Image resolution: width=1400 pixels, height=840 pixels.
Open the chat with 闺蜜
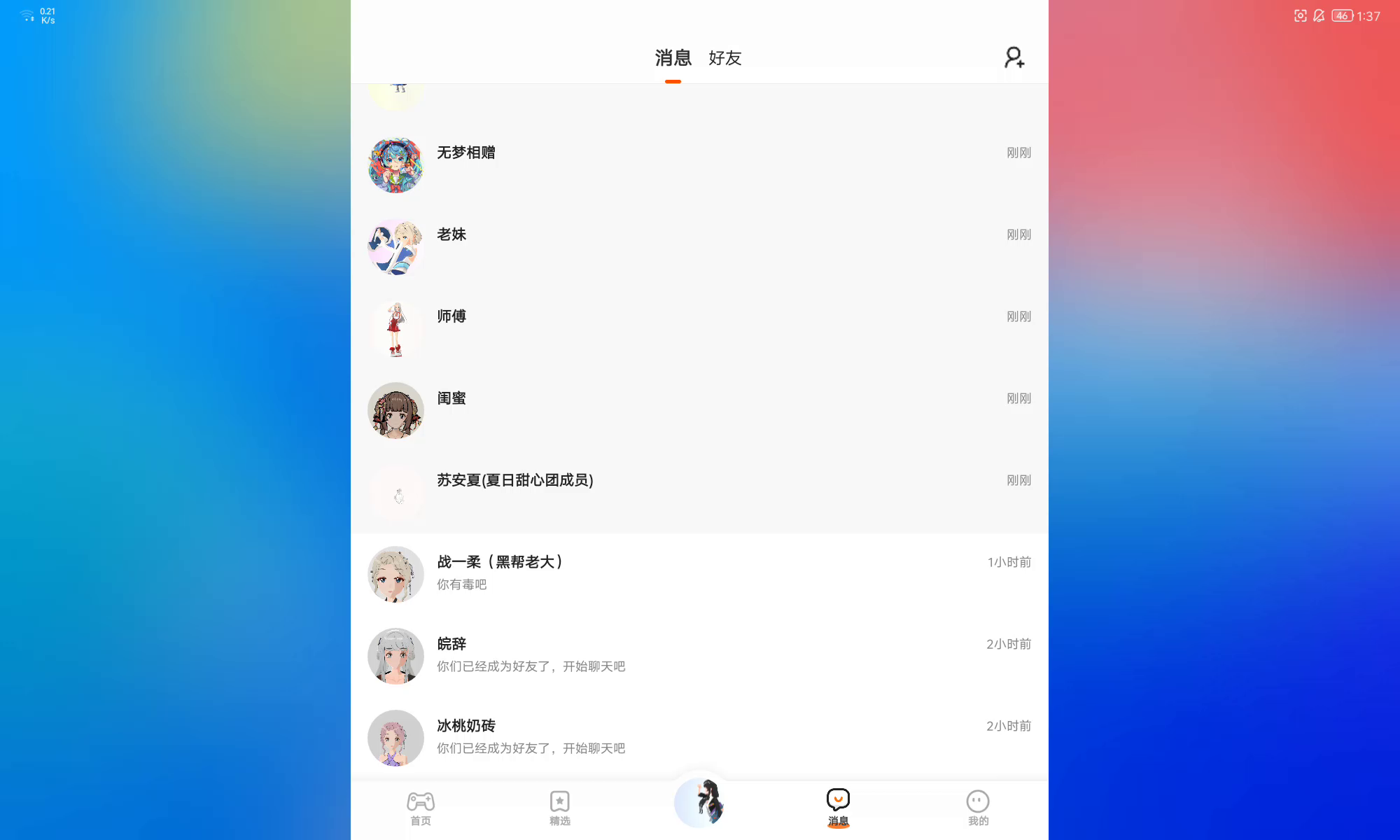pyautogui.click(x=699, y=411)
